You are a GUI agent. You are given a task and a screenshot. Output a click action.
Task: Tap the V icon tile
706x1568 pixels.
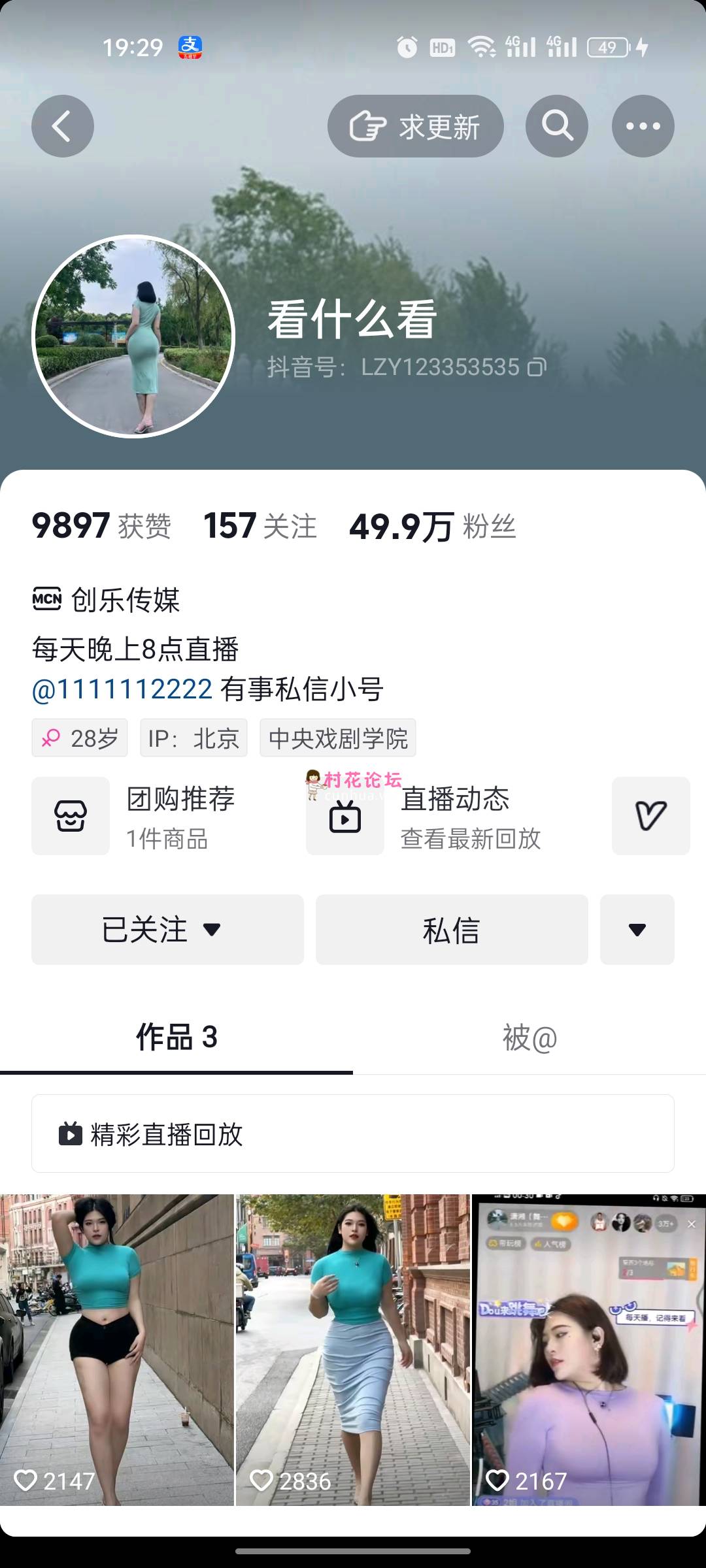(650, 816)
